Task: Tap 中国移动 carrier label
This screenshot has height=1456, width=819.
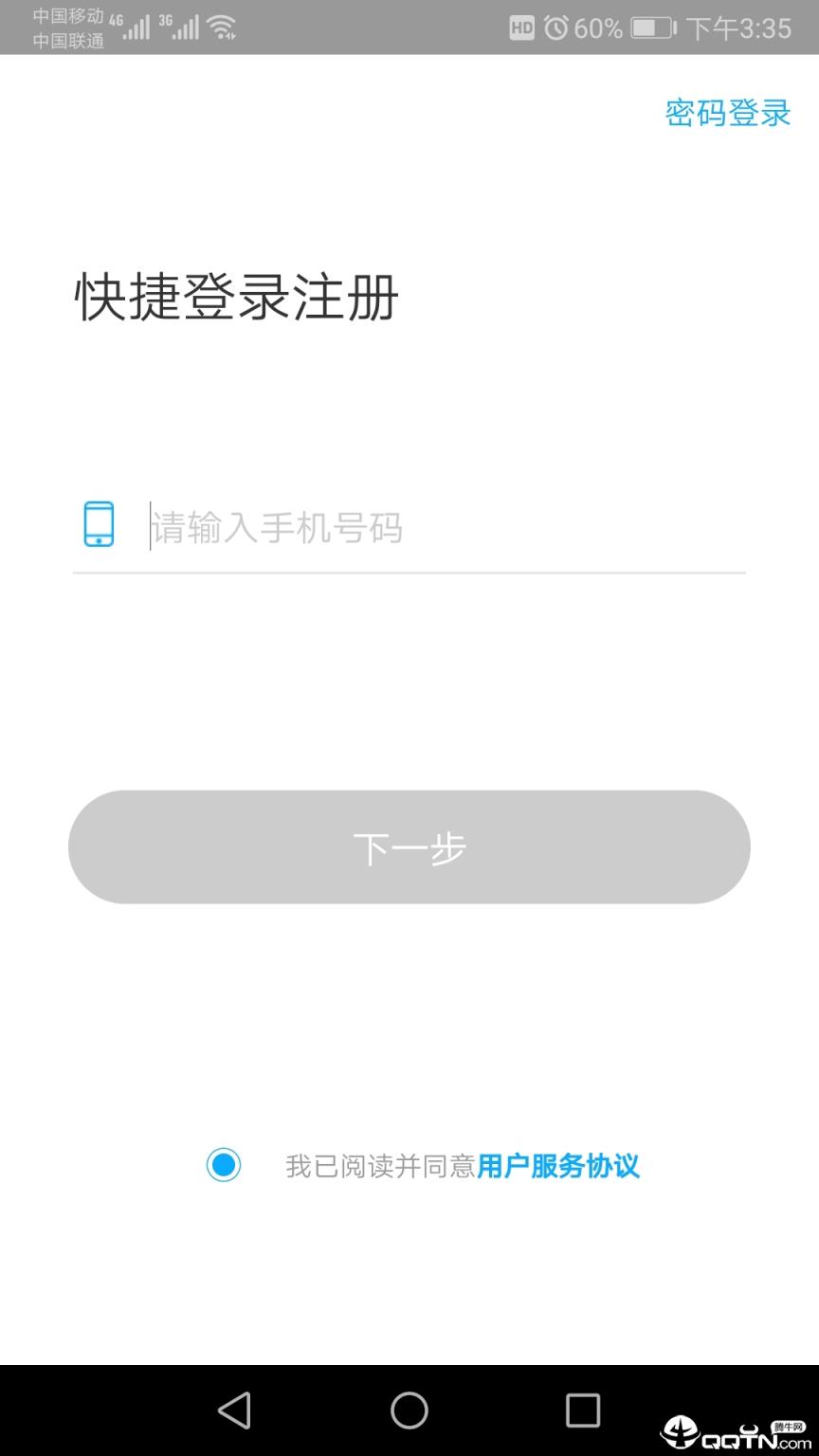Action: (66, 14)
